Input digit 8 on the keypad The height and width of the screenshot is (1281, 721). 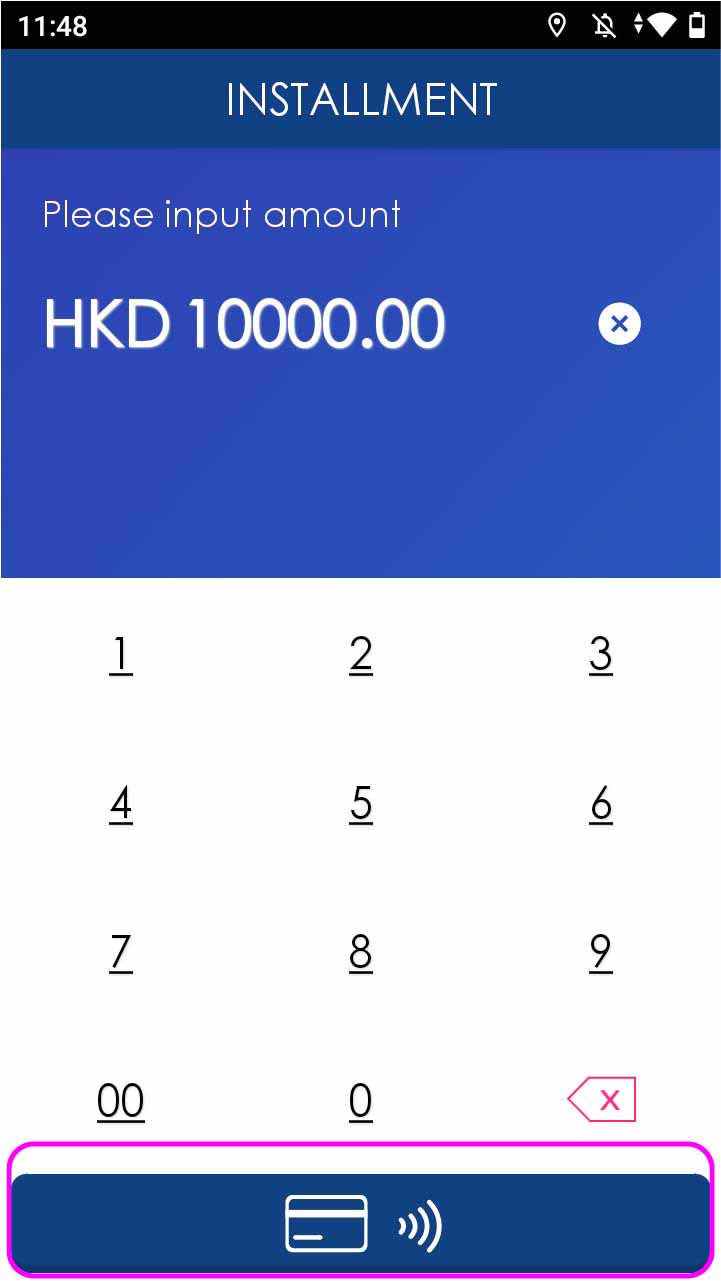(361, 952)
